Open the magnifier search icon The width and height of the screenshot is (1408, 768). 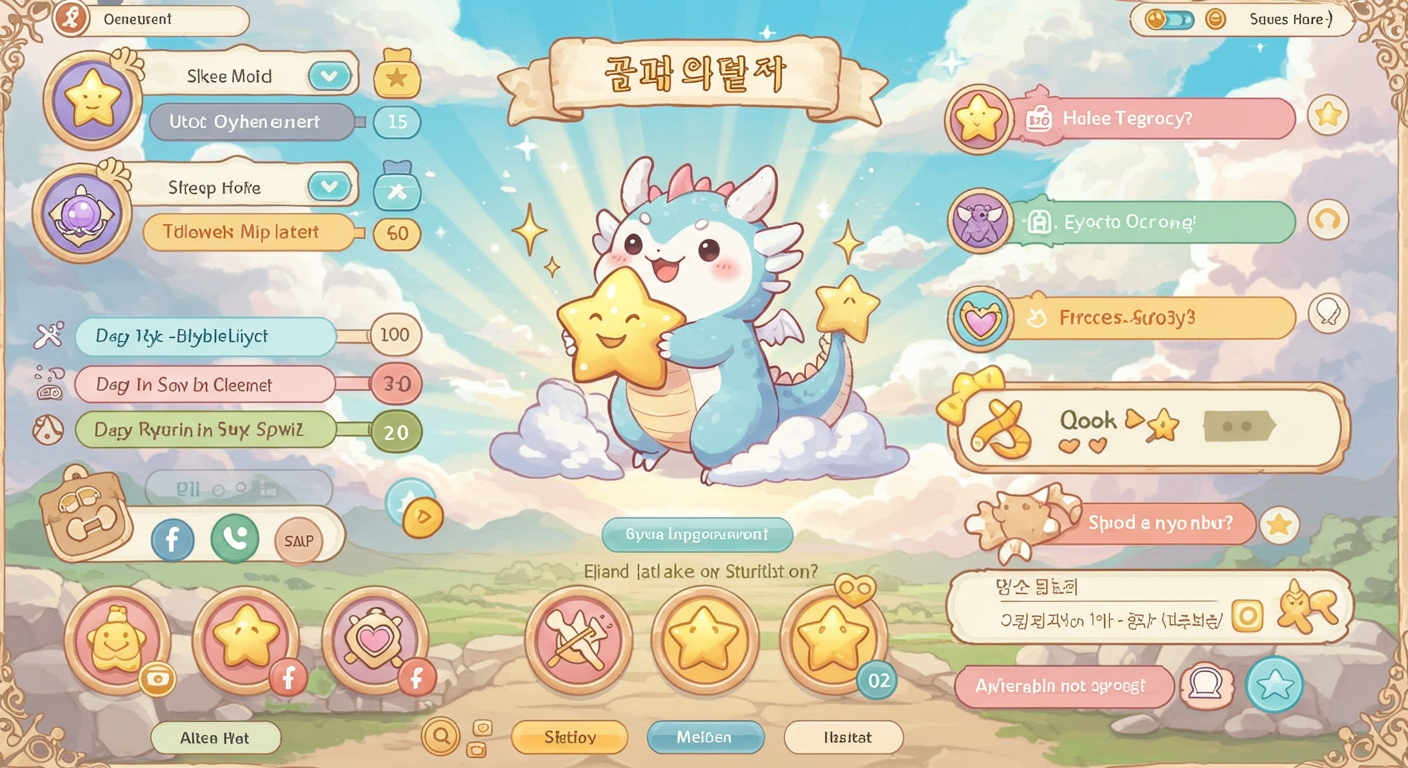[x=440, y=737]
